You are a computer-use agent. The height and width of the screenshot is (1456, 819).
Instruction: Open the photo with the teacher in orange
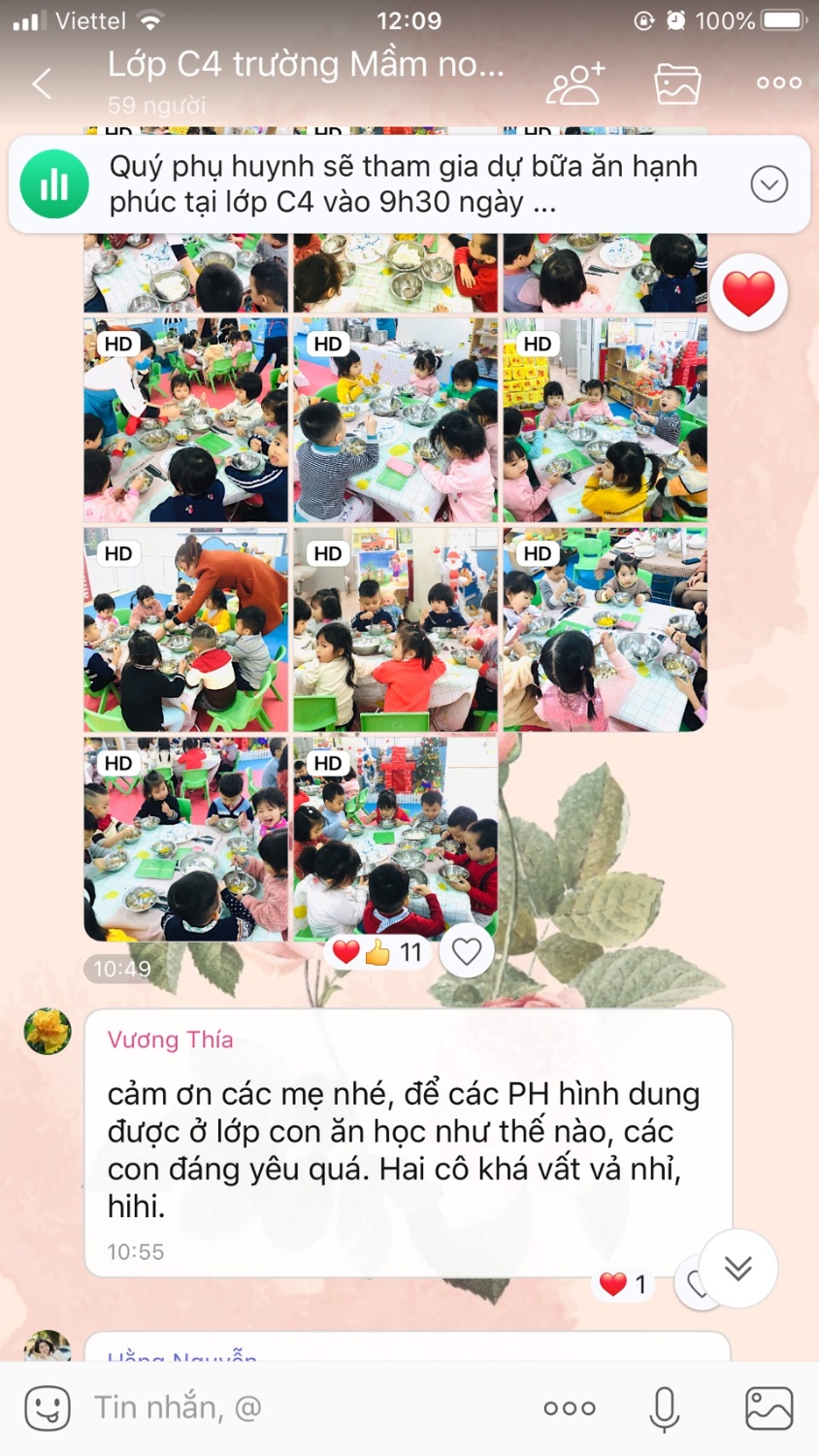point(186,630)
